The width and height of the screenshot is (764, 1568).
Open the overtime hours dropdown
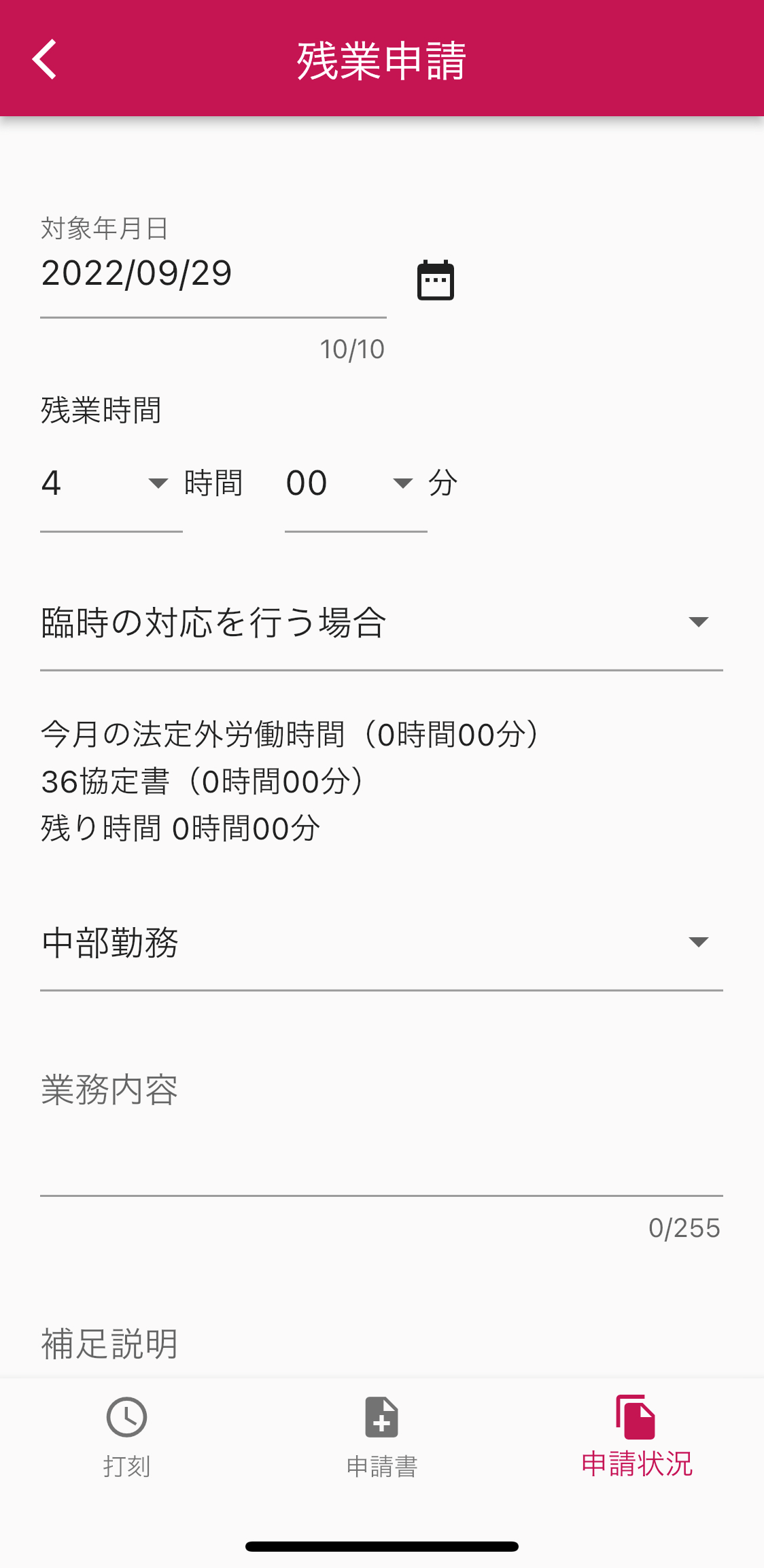[111, 484]
